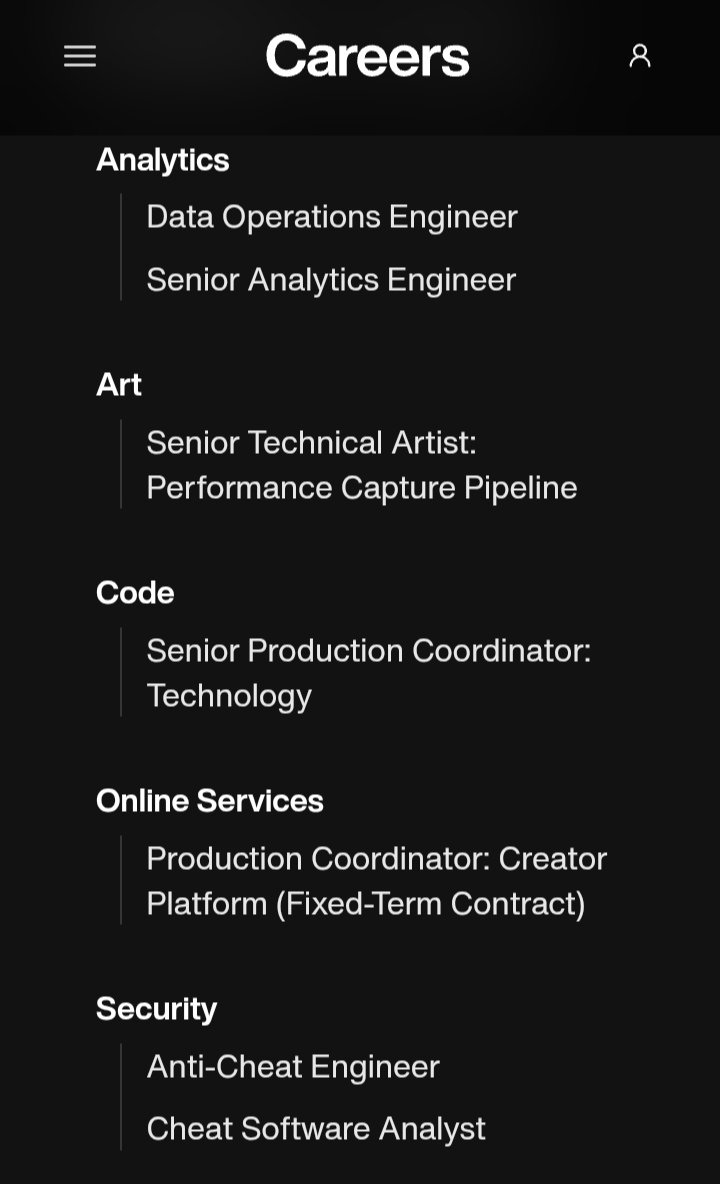Open the user account icon

640,56
